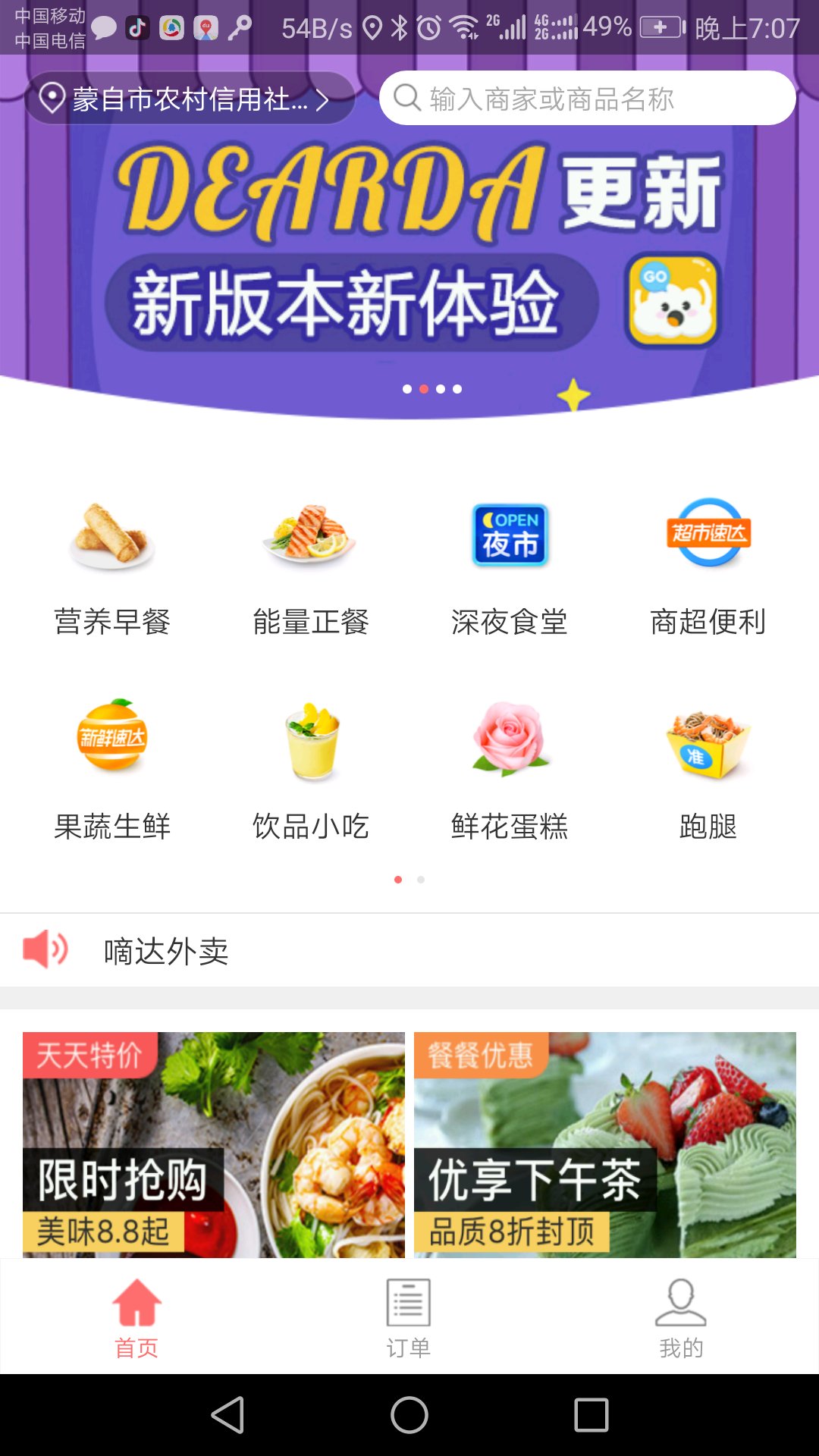The width and height of the screenshot is (819, 1456).
Task: Open the 跑腿 errand service
Action: [x=708, y=770]
